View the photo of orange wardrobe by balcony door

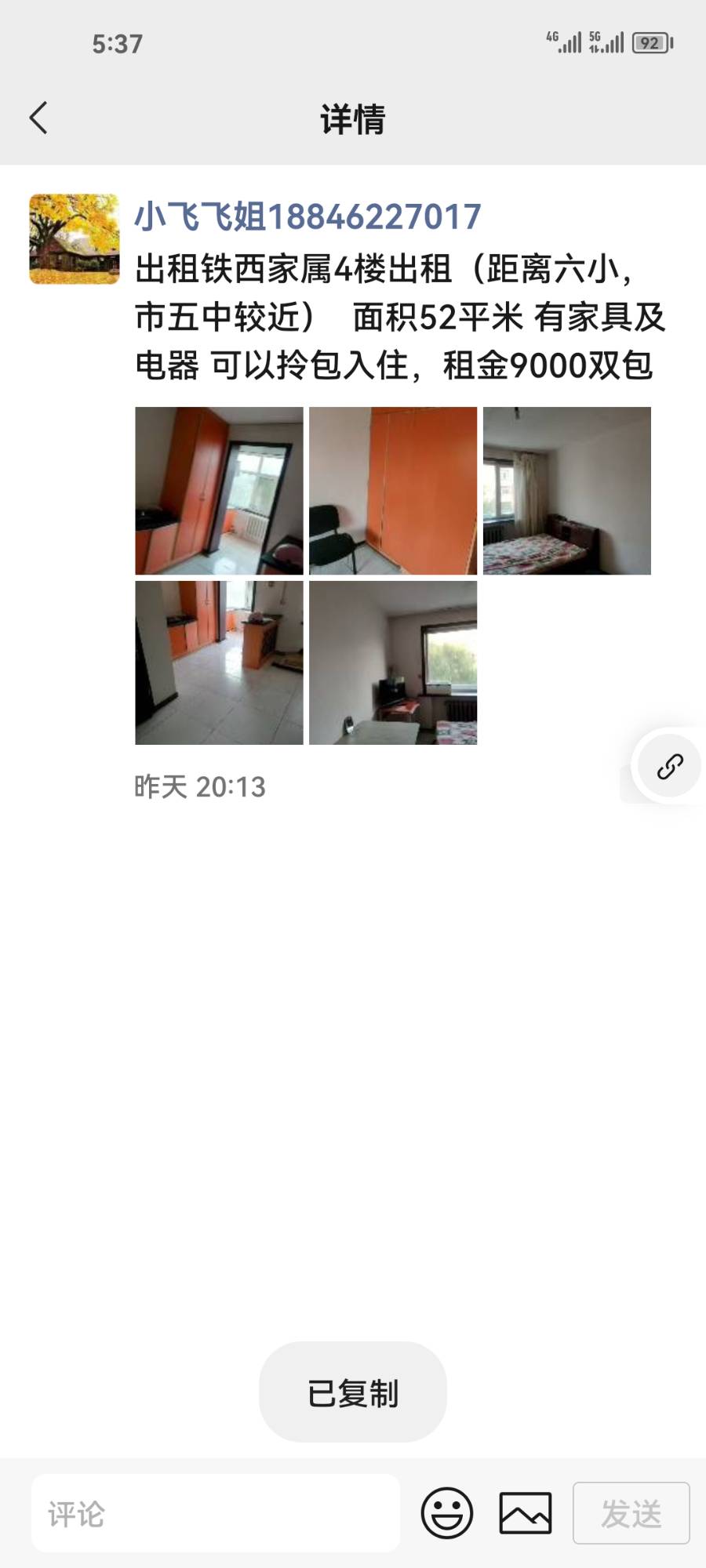point(219,491)
